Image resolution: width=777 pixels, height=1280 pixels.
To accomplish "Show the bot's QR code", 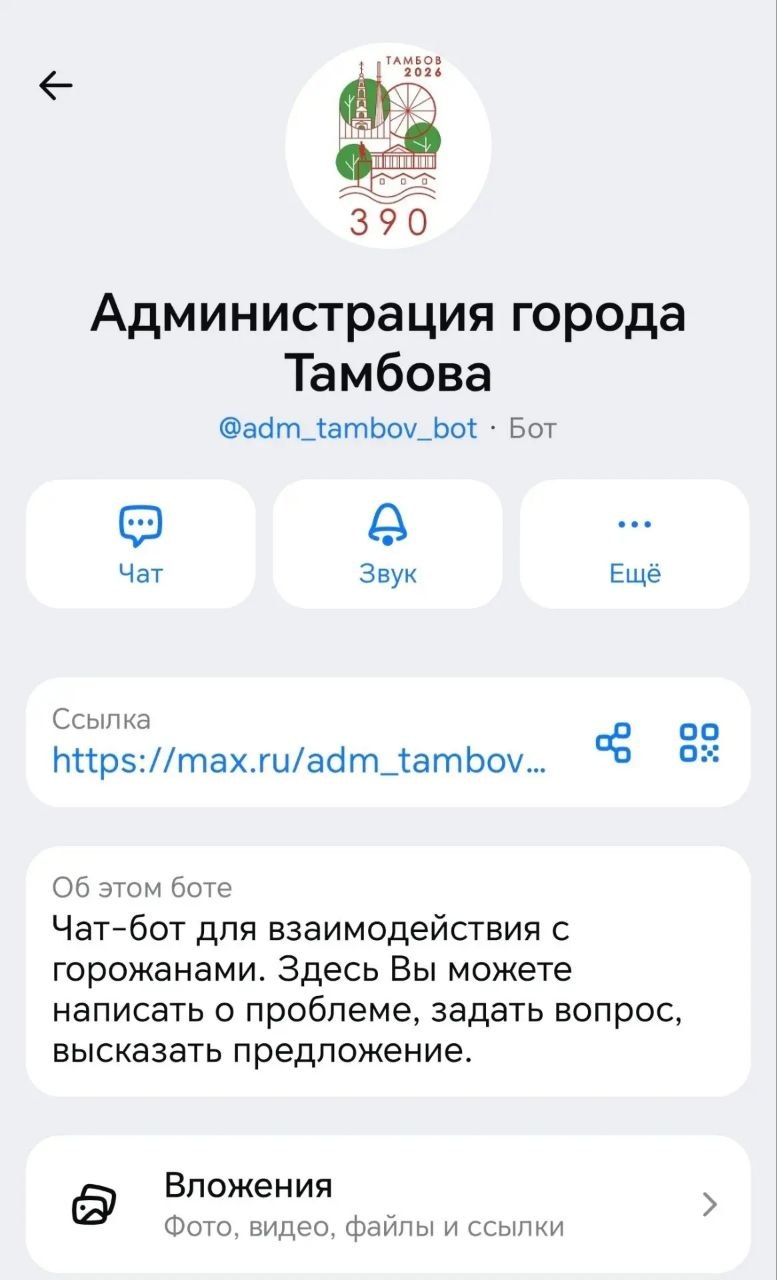I will click(699, 743).
